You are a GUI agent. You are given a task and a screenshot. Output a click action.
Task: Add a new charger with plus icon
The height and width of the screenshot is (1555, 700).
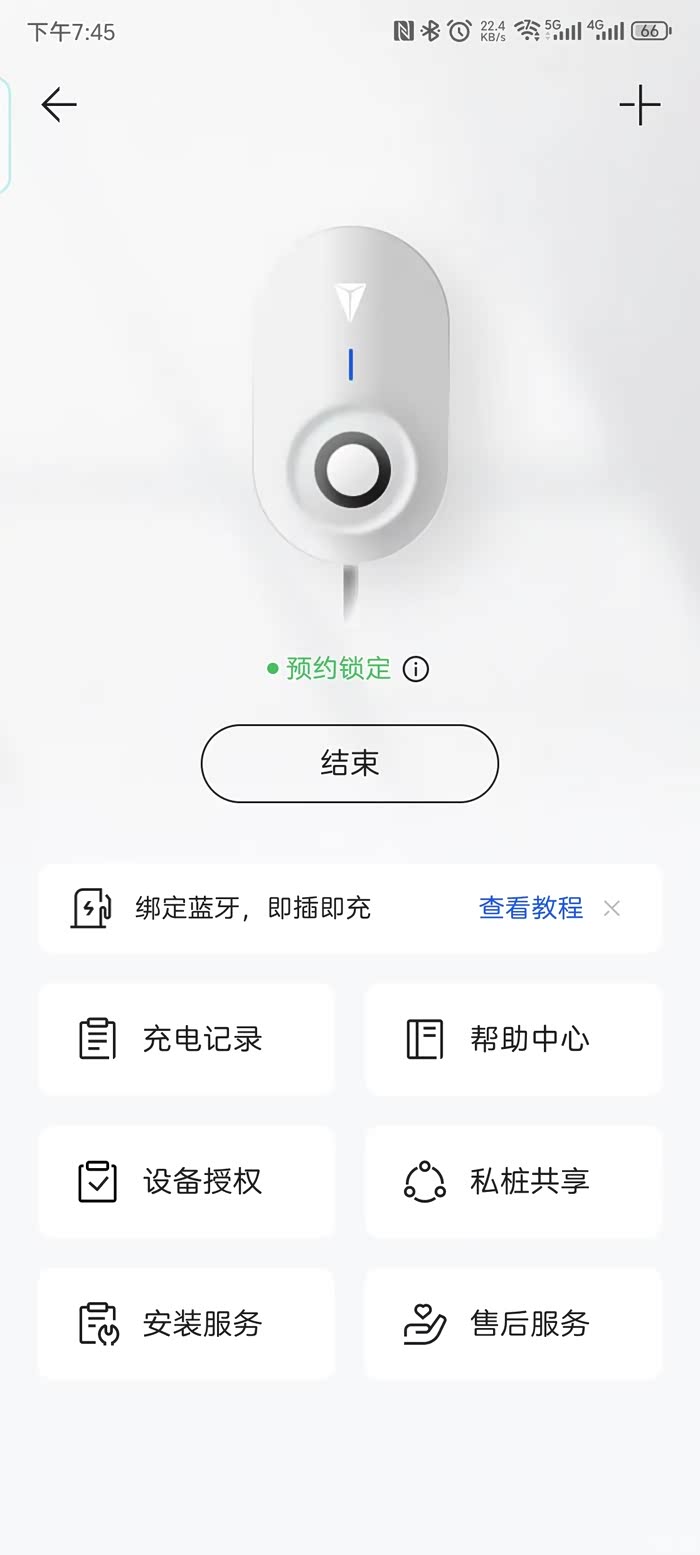coord(640,105)
